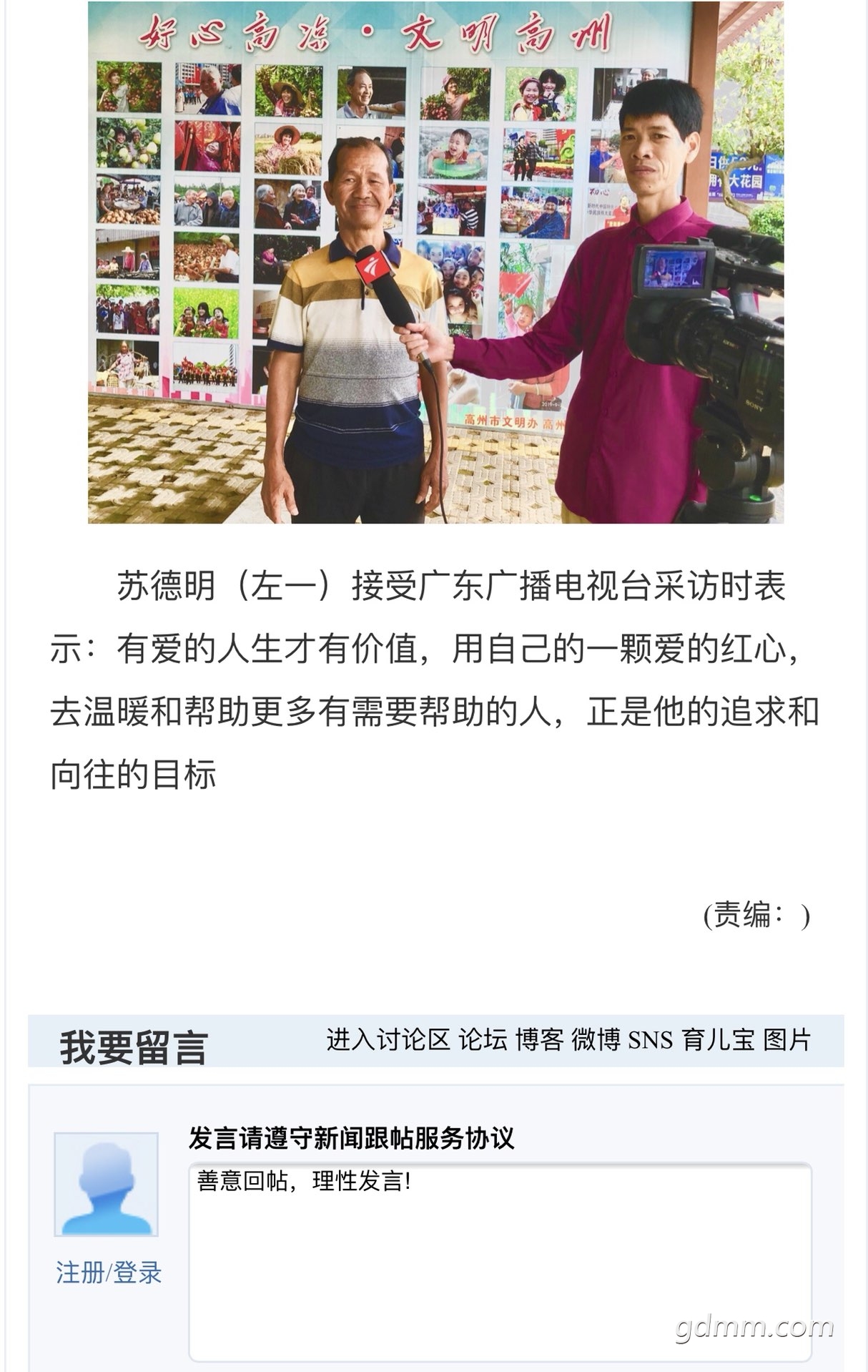Viewport: 868px width, 1372px height.
Task: Open the 育儿宝 link
Action: [x=718, y=1040]
